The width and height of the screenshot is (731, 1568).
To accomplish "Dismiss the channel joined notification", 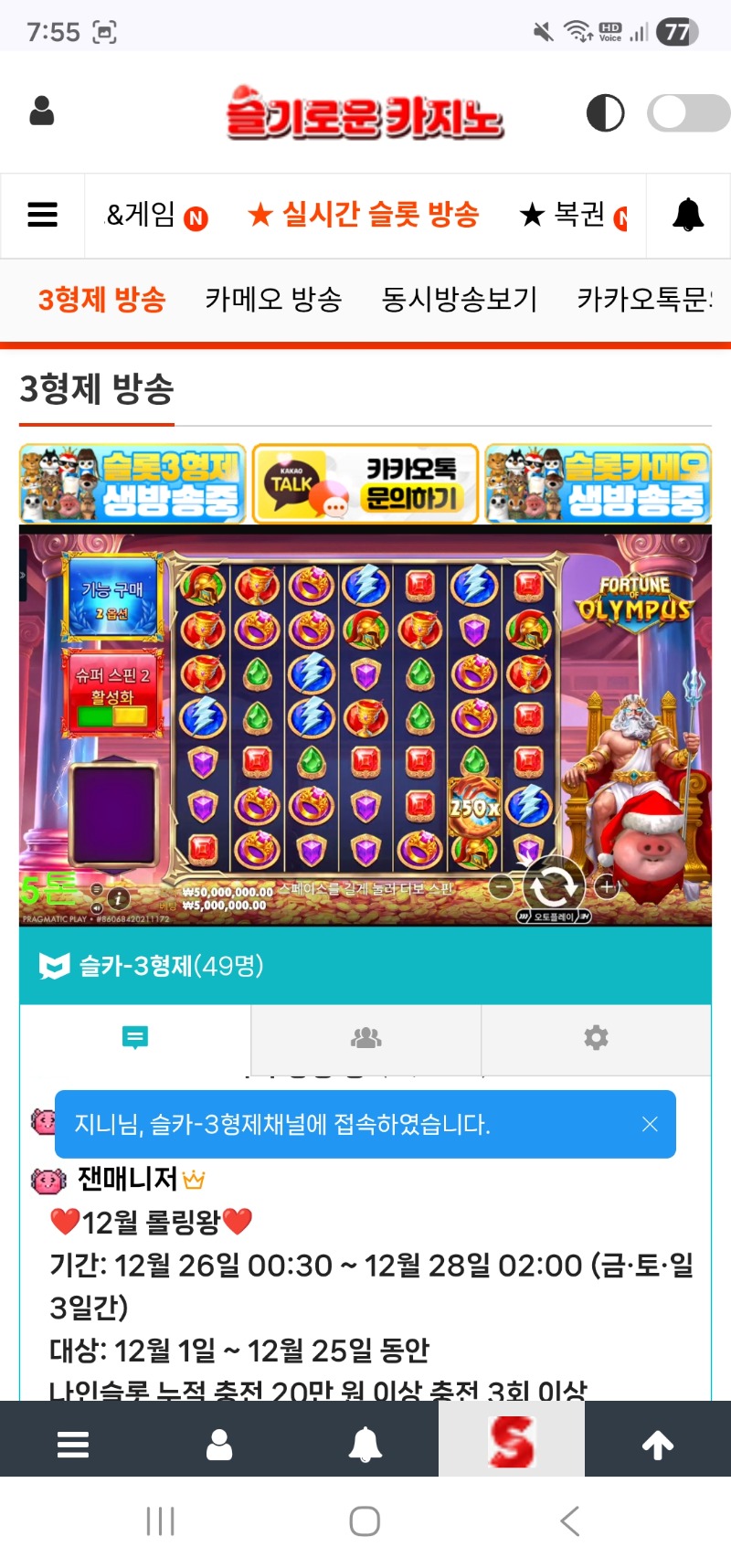I will pyautogui.click(x=650, y=1124).
